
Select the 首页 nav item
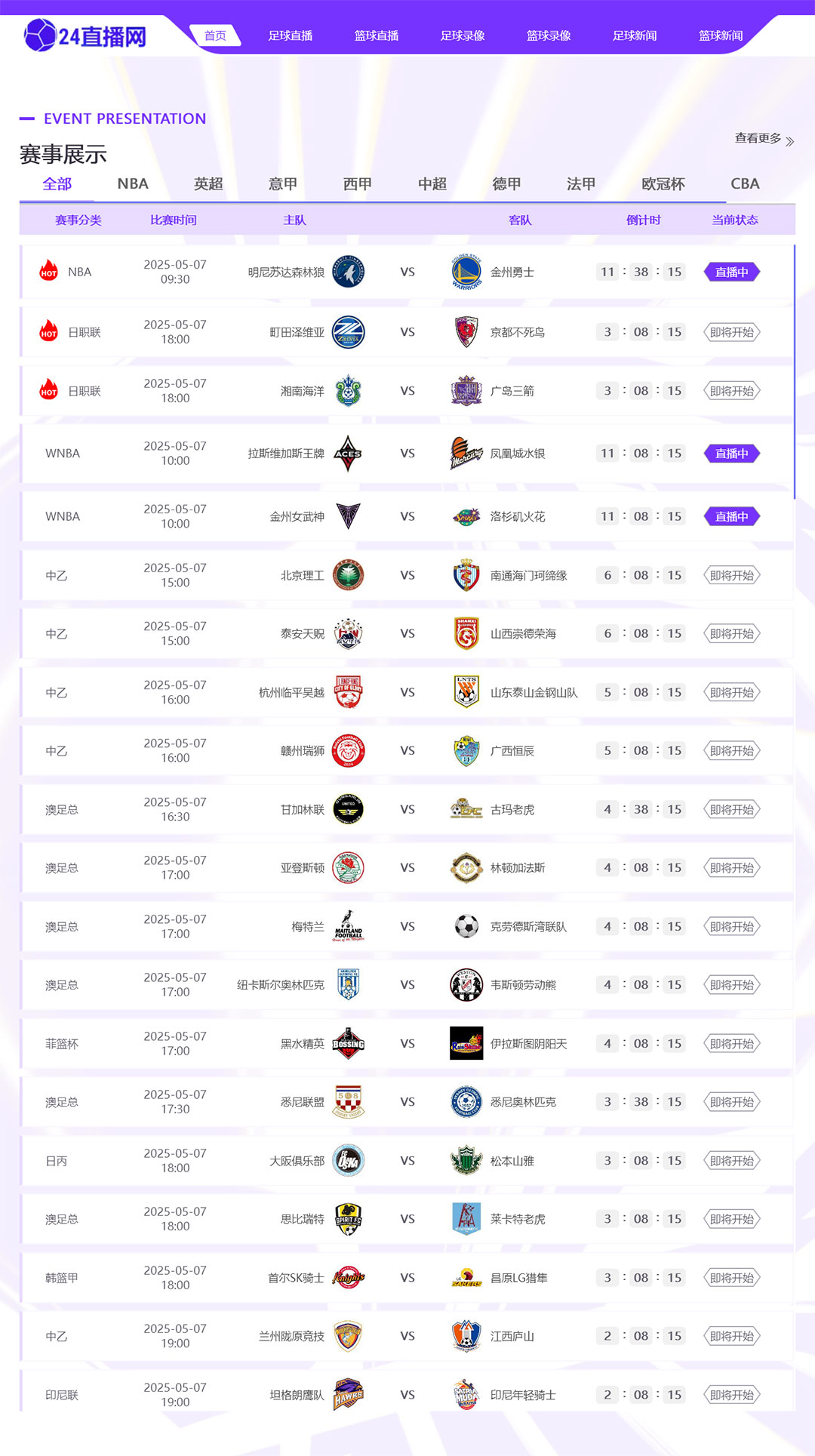(215, 35)
